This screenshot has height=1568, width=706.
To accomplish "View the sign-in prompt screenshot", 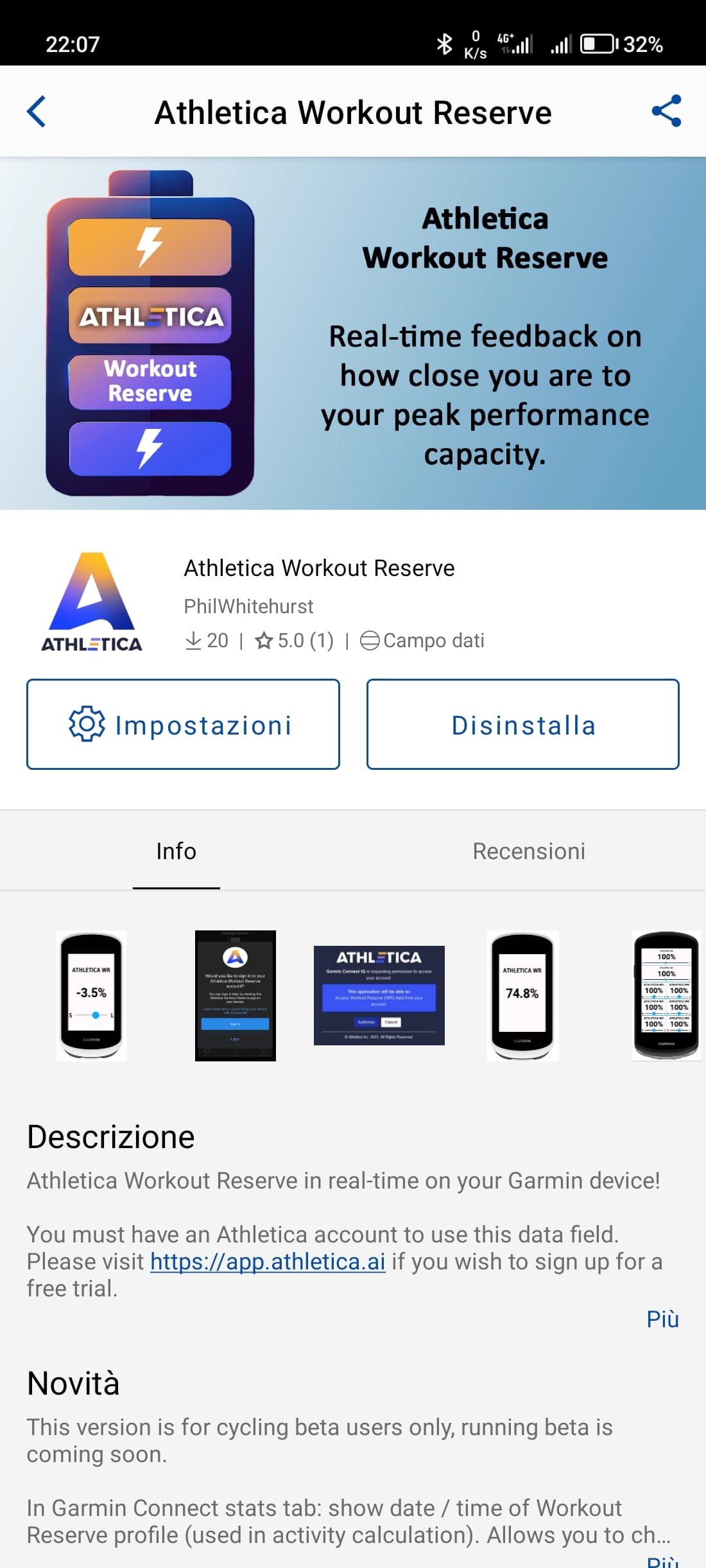I will (x=236, y=995).
